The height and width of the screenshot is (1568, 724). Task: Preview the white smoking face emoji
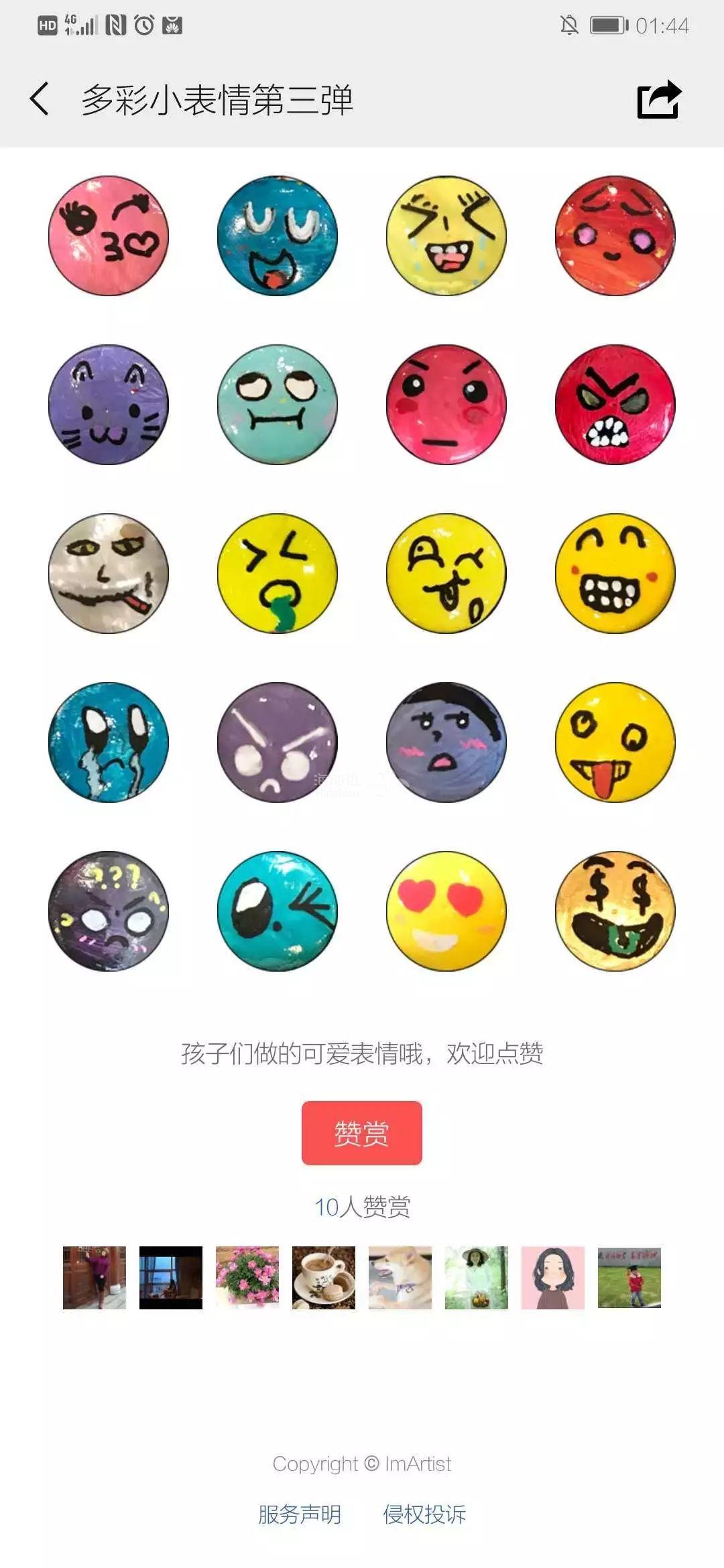tap(109, 574)
